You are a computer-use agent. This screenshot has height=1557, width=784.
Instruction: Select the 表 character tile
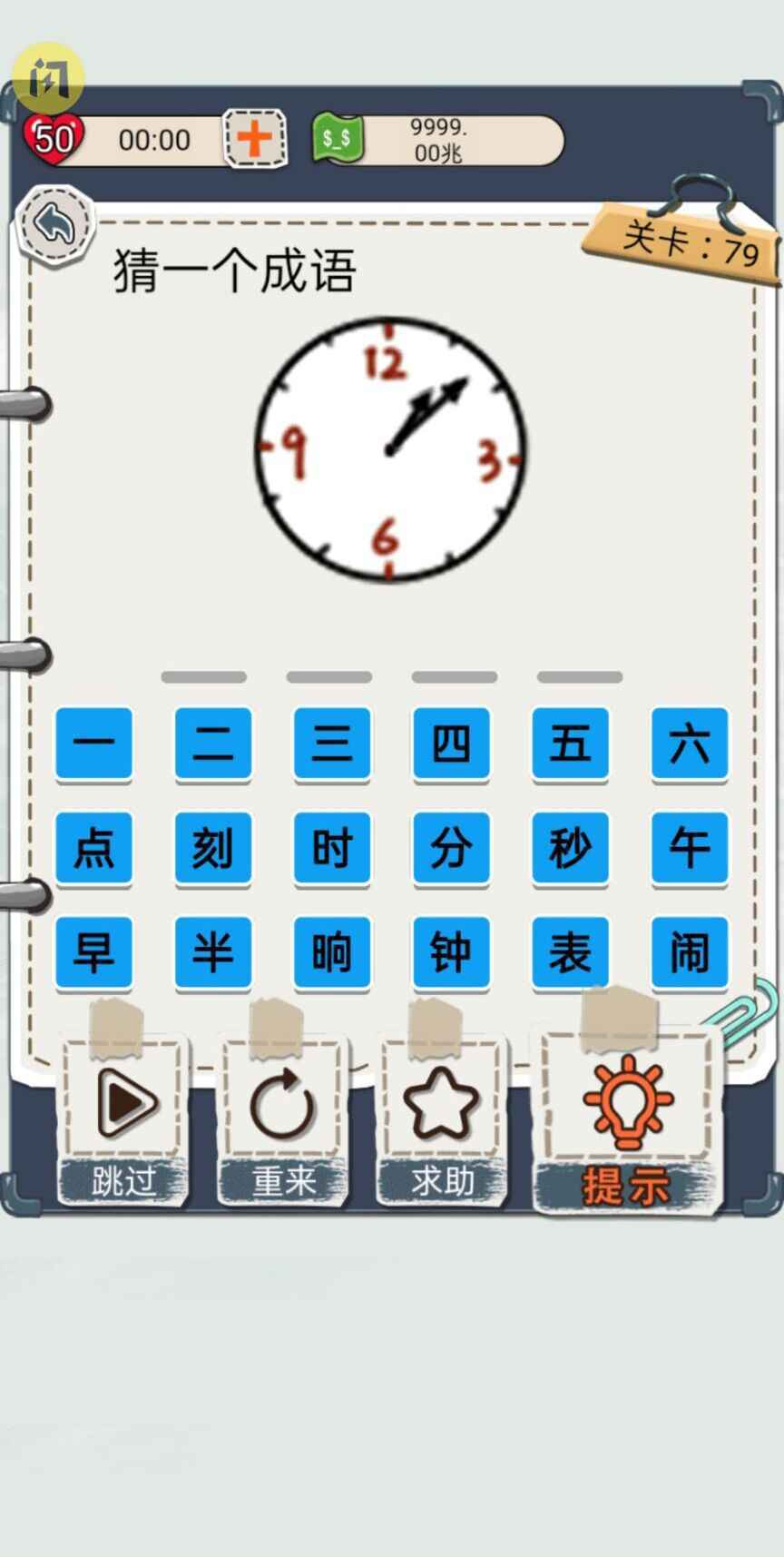click(x=570, y=952)
